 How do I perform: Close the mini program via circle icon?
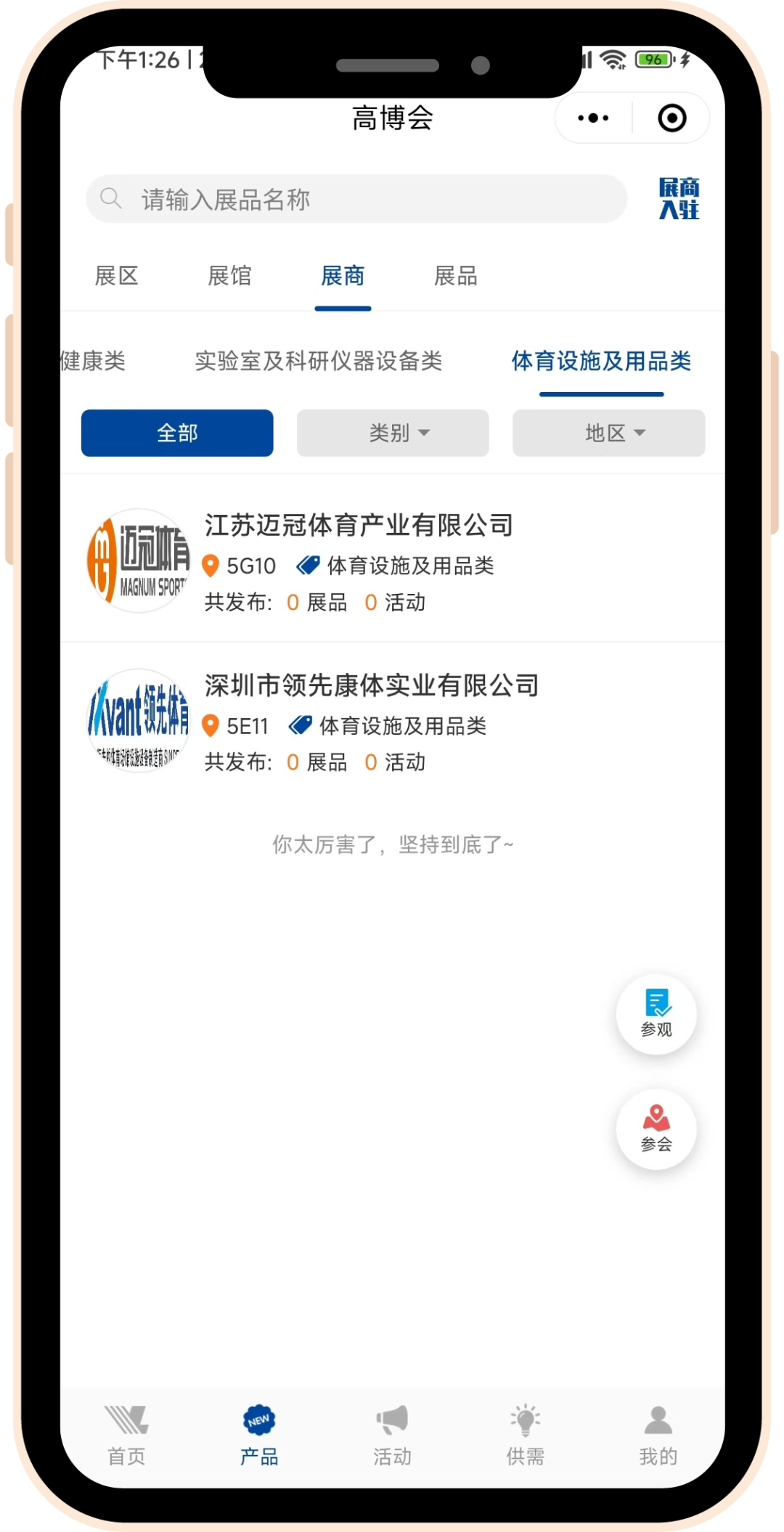671,118
